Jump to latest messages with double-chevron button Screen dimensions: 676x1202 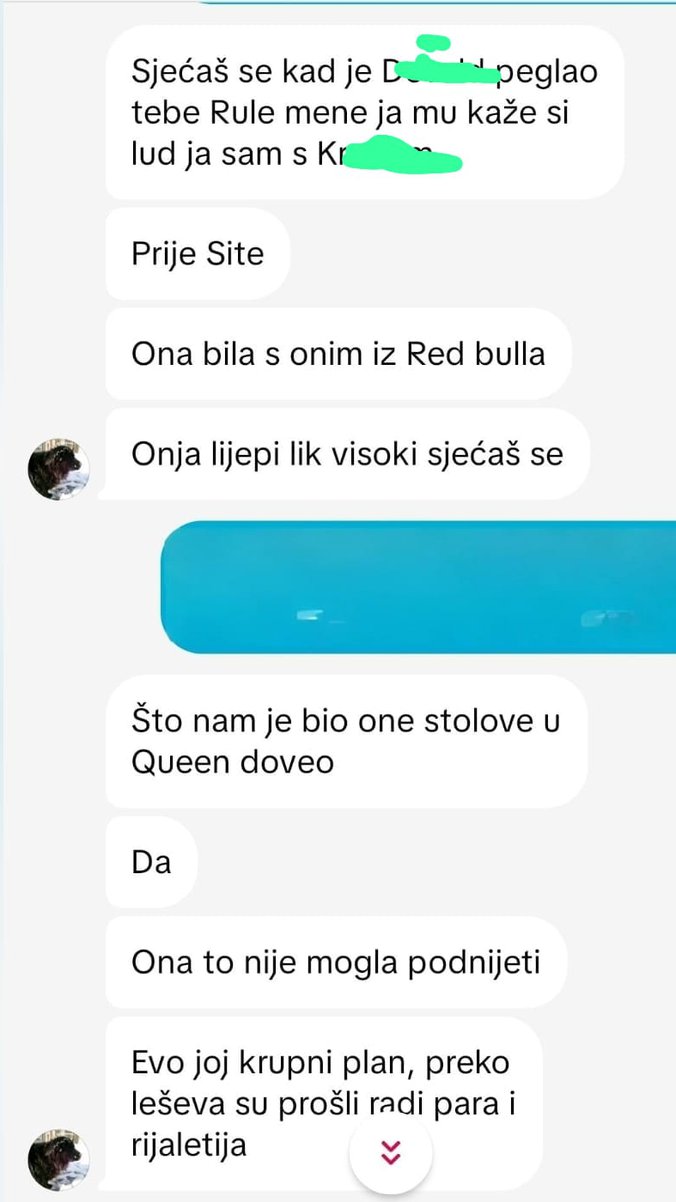[391, 1152]
